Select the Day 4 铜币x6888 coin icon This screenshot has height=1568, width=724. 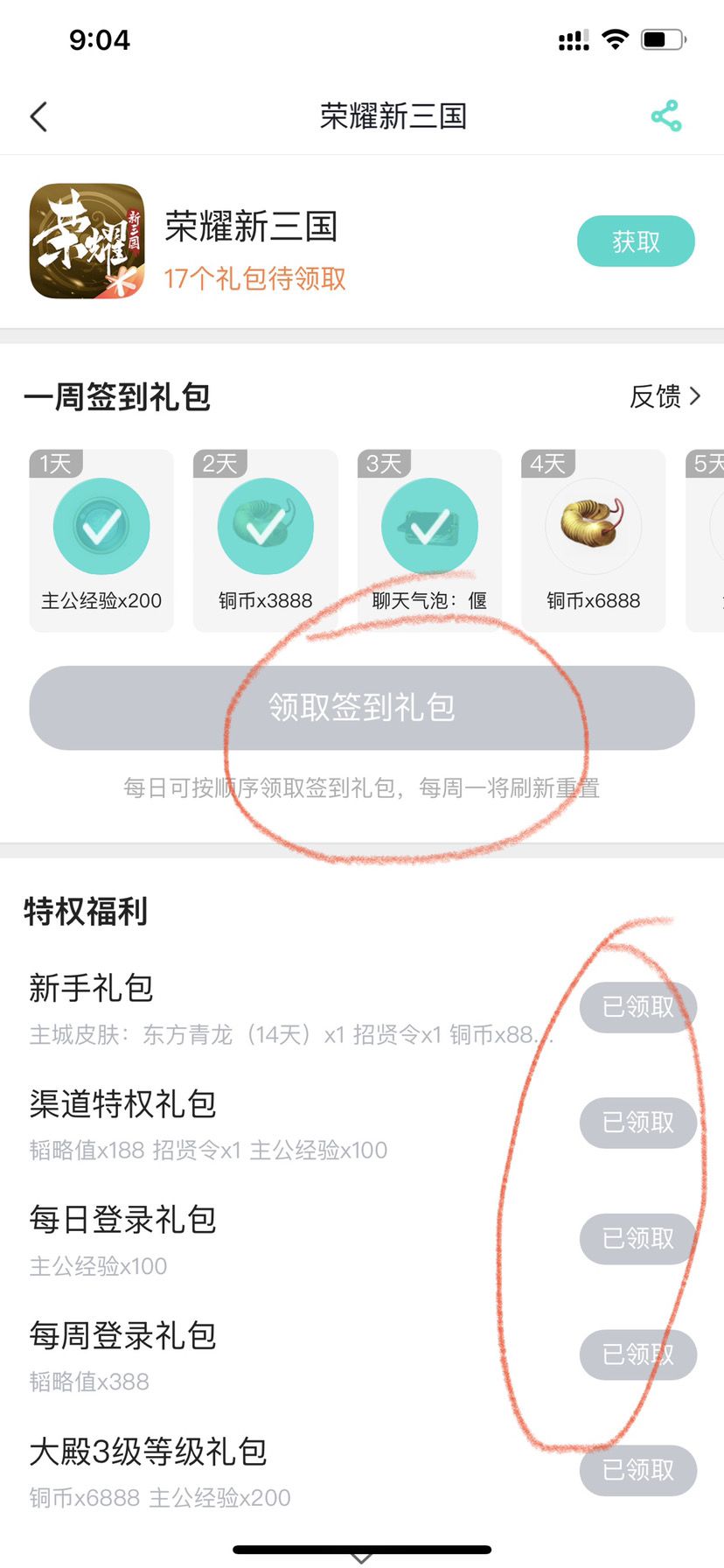593,525
